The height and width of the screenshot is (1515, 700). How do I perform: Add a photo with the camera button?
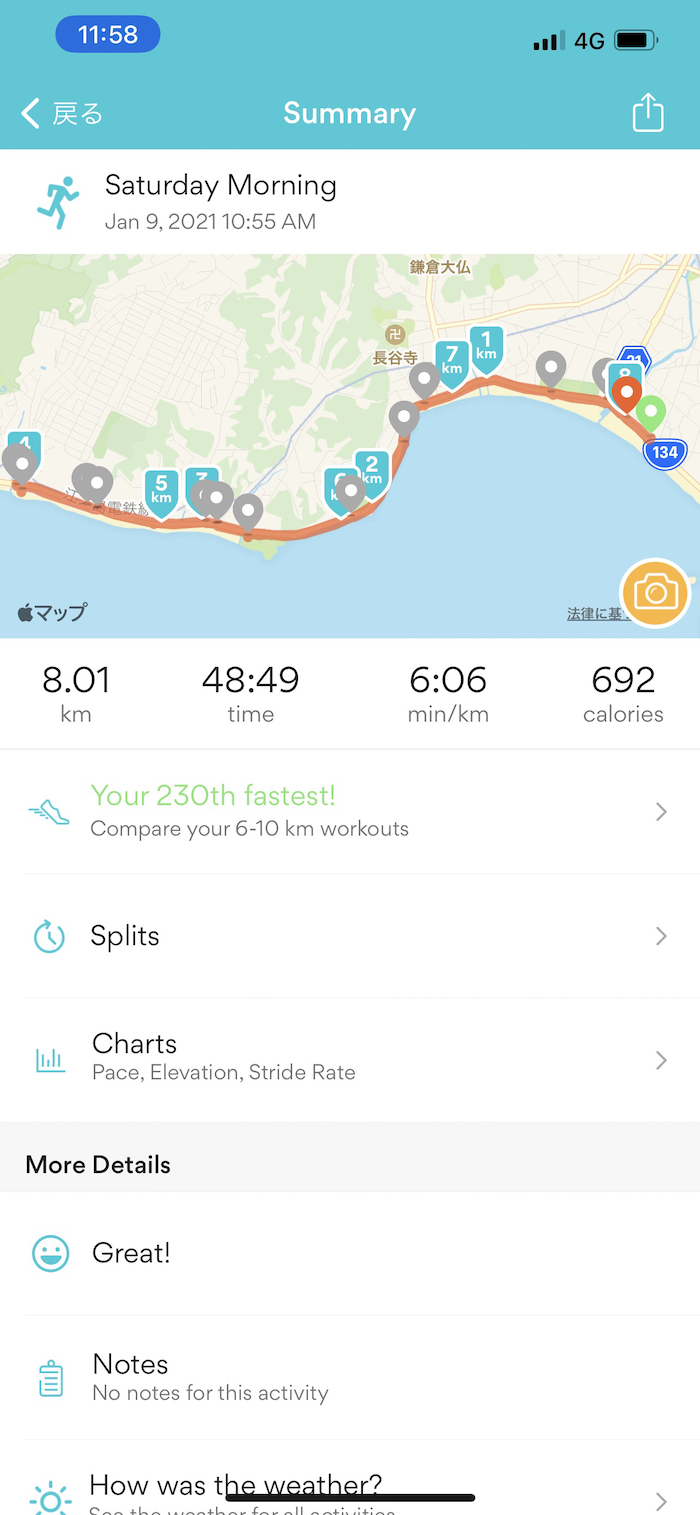pos(655,594)
